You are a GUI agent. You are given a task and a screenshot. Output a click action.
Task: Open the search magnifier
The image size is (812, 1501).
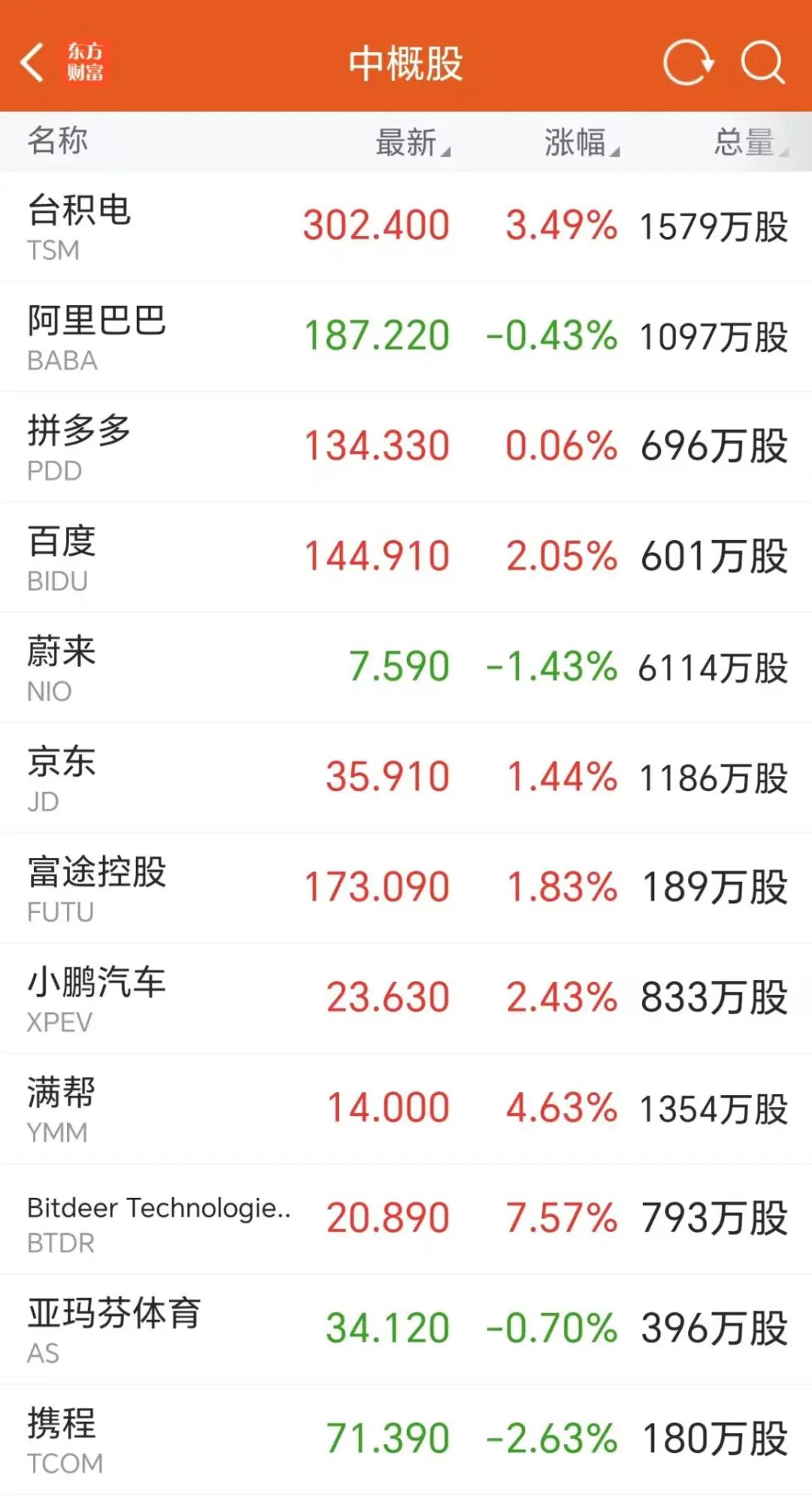(762, 62)
